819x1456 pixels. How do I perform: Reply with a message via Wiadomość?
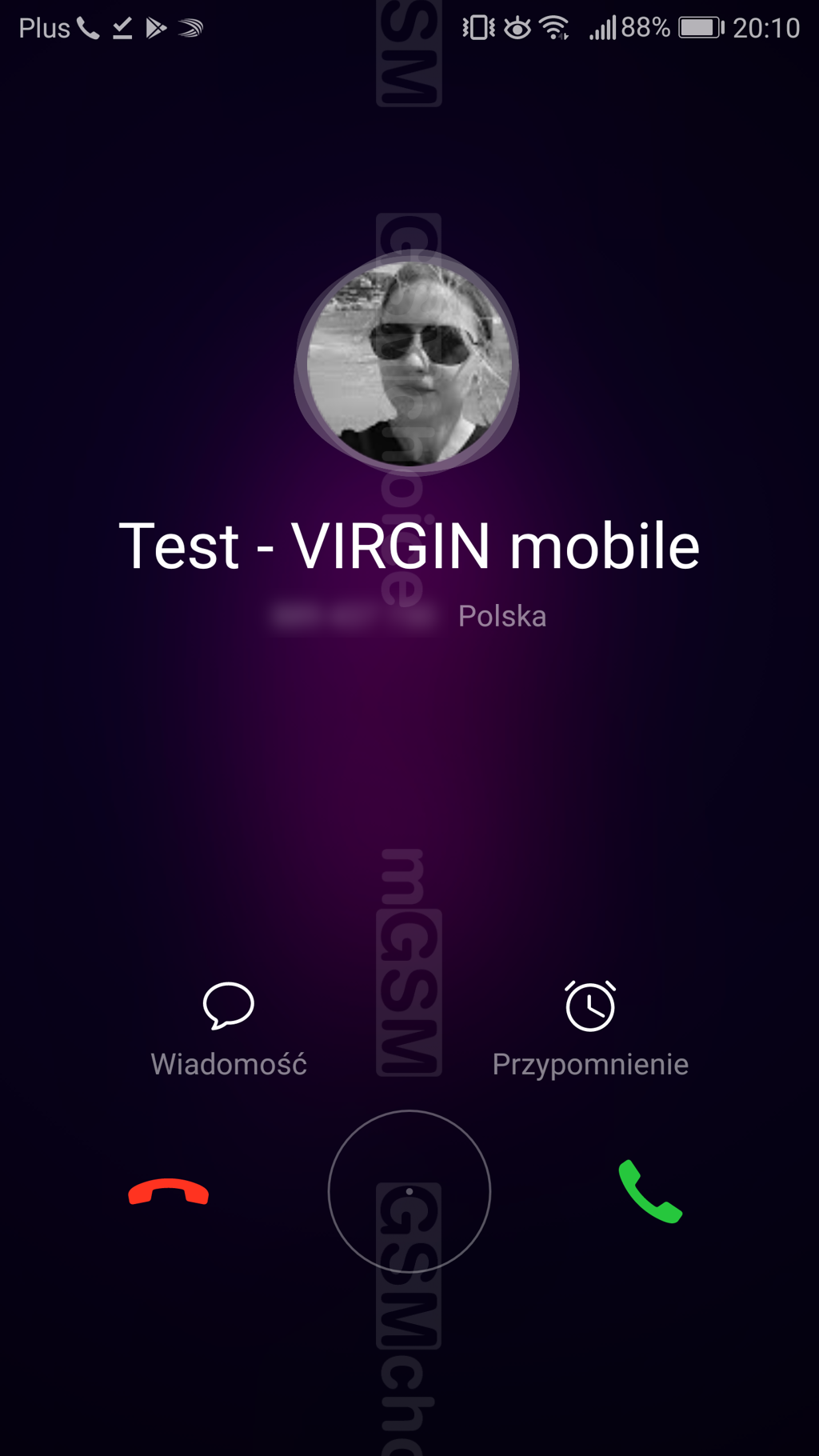(229, 1028)
